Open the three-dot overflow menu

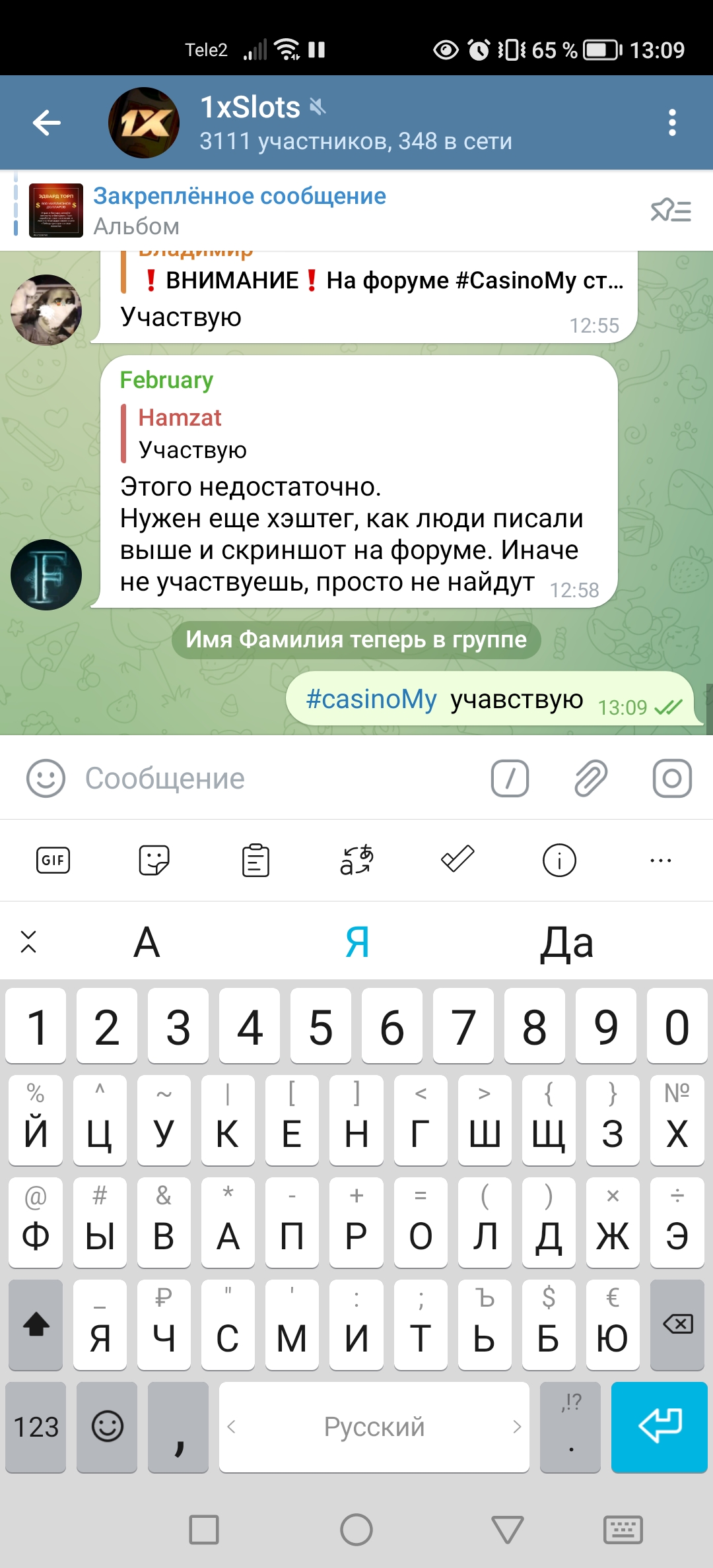pos(672,123)
